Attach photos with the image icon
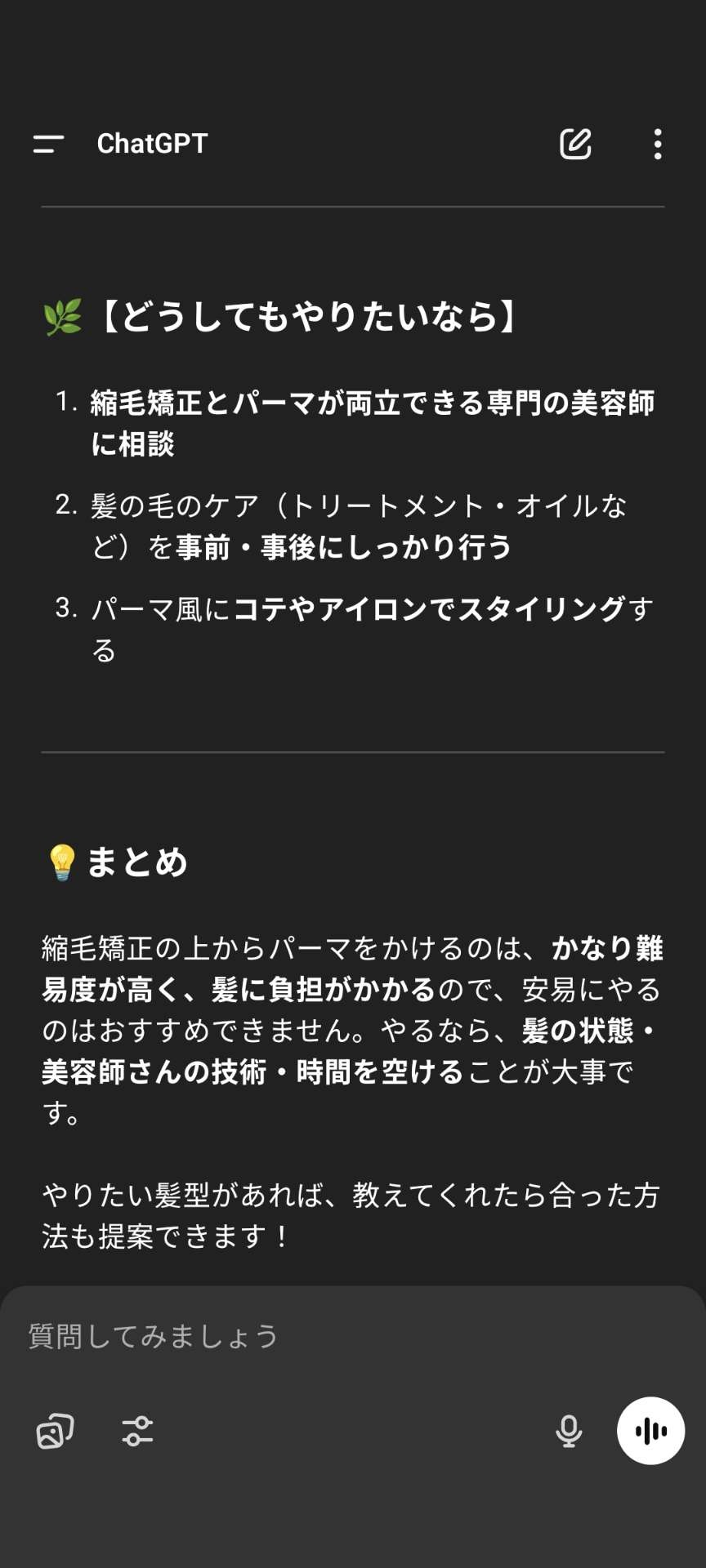 pos(56,1431)
